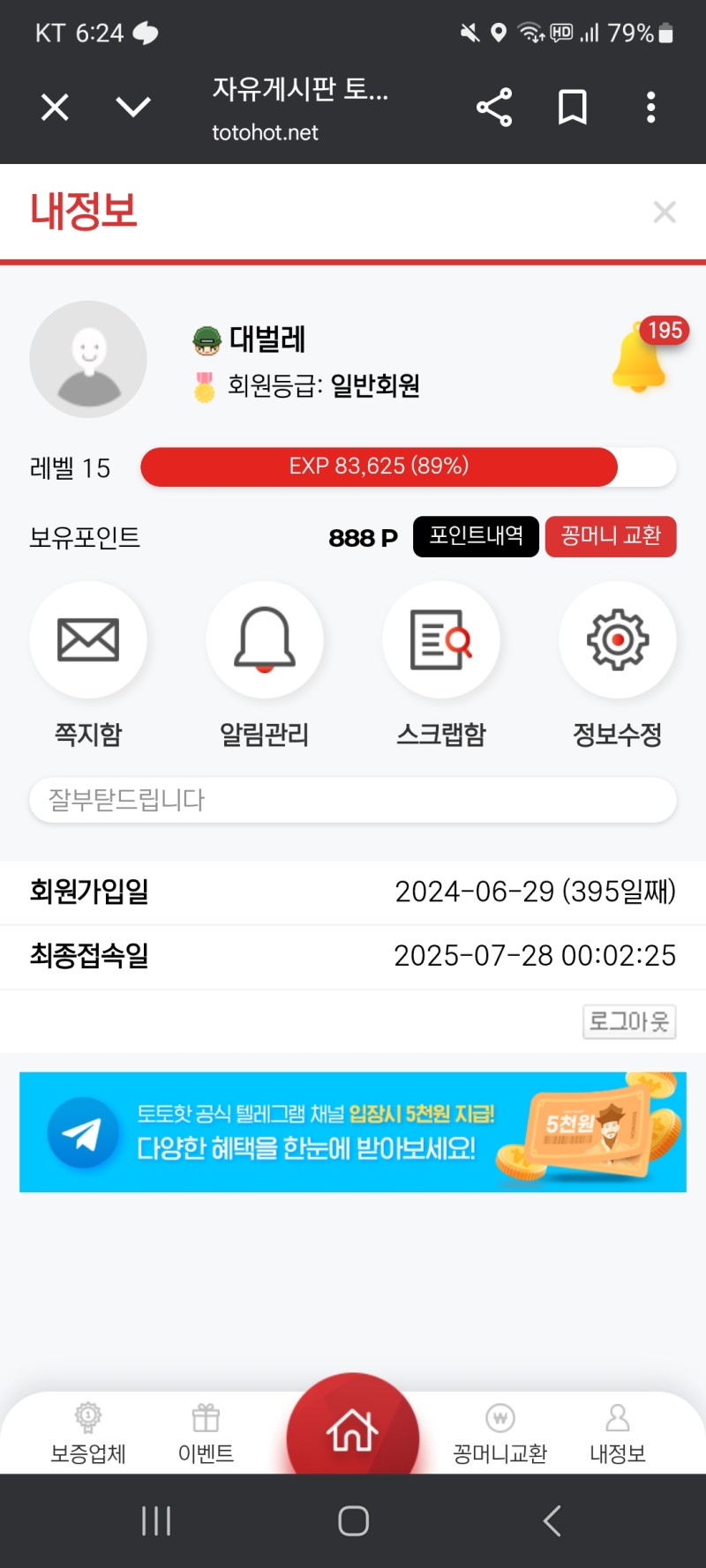Open 포인트내역 point history

tap(475, 536)
